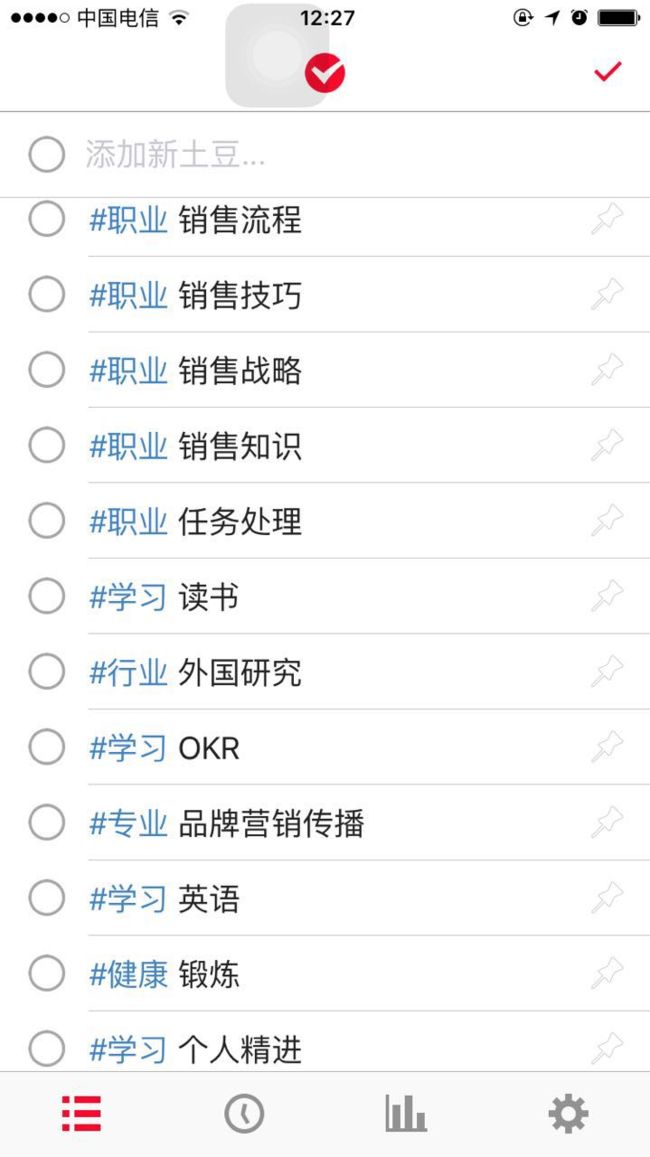Mark 销售知识 as completed
This screenshot has width=650, height=1157.
[46, 446]
